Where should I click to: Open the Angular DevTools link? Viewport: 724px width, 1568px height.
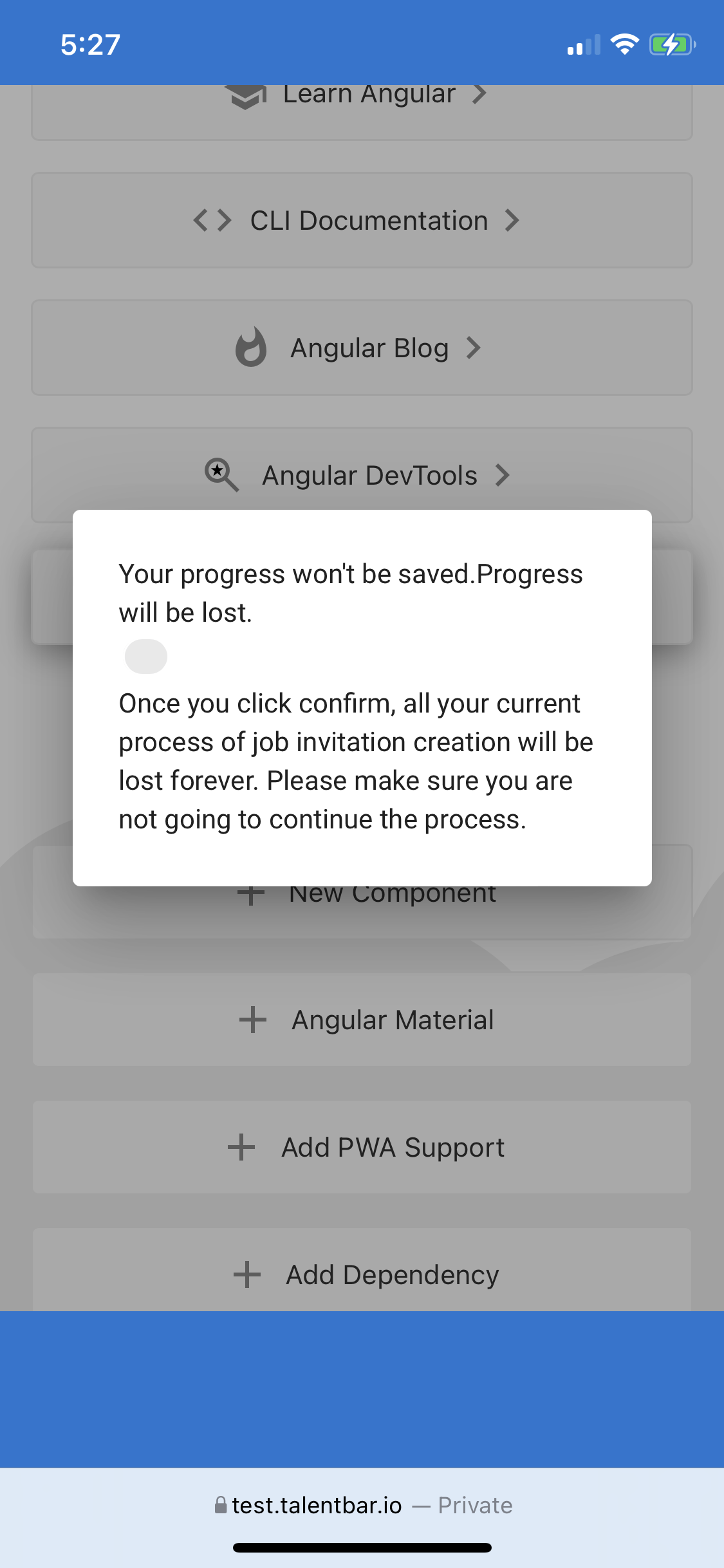click(362, 475)
